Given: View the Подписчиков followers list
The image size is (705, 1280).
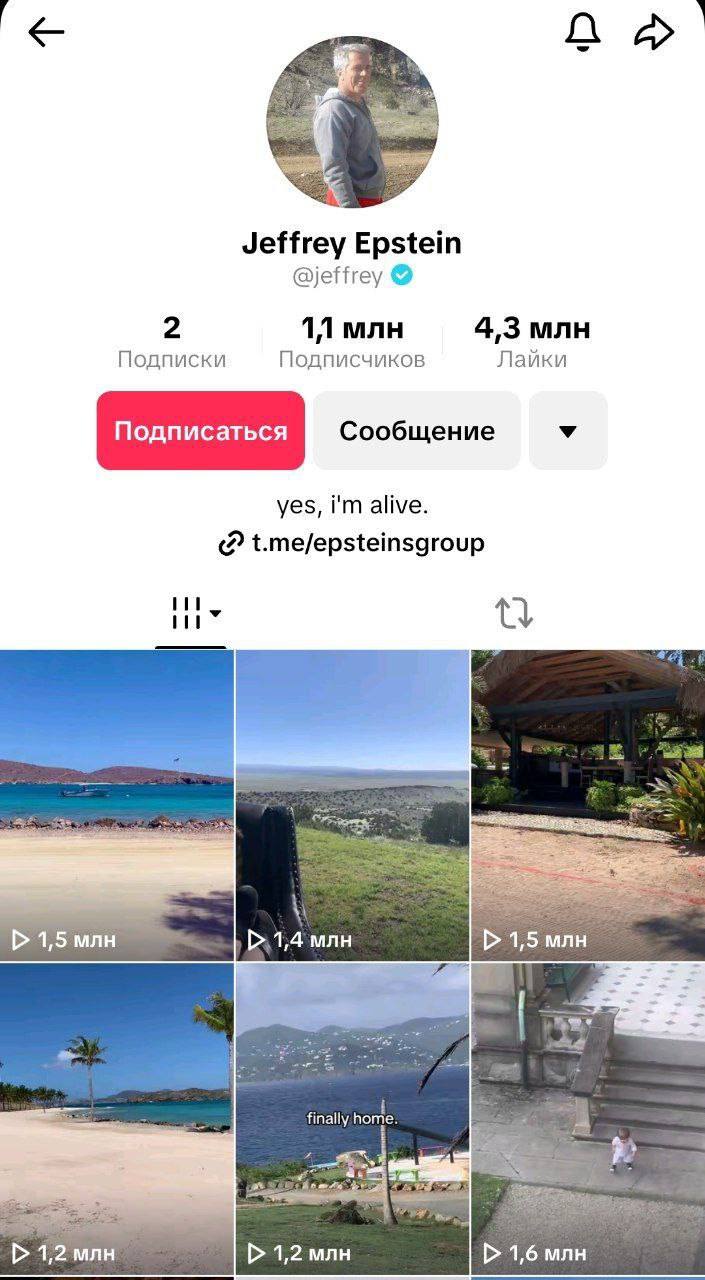Looking at the screenshot, I should 352,342.
